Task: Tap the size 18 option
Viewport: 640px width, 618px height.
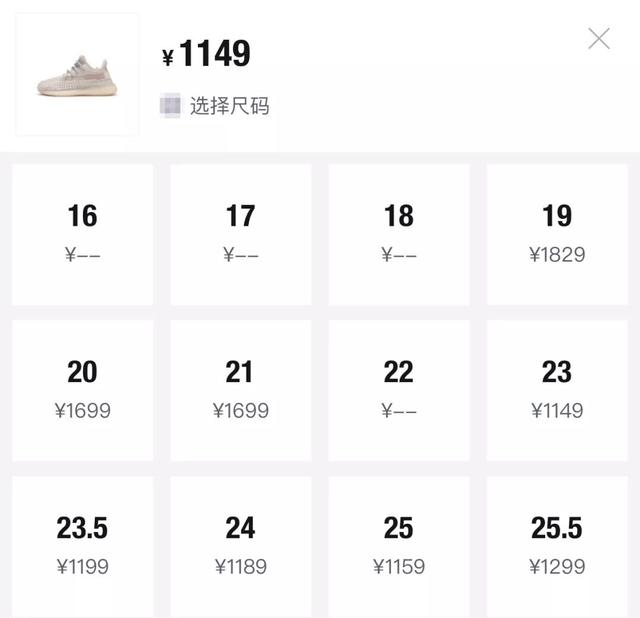Action: click(x=398, y=234)
